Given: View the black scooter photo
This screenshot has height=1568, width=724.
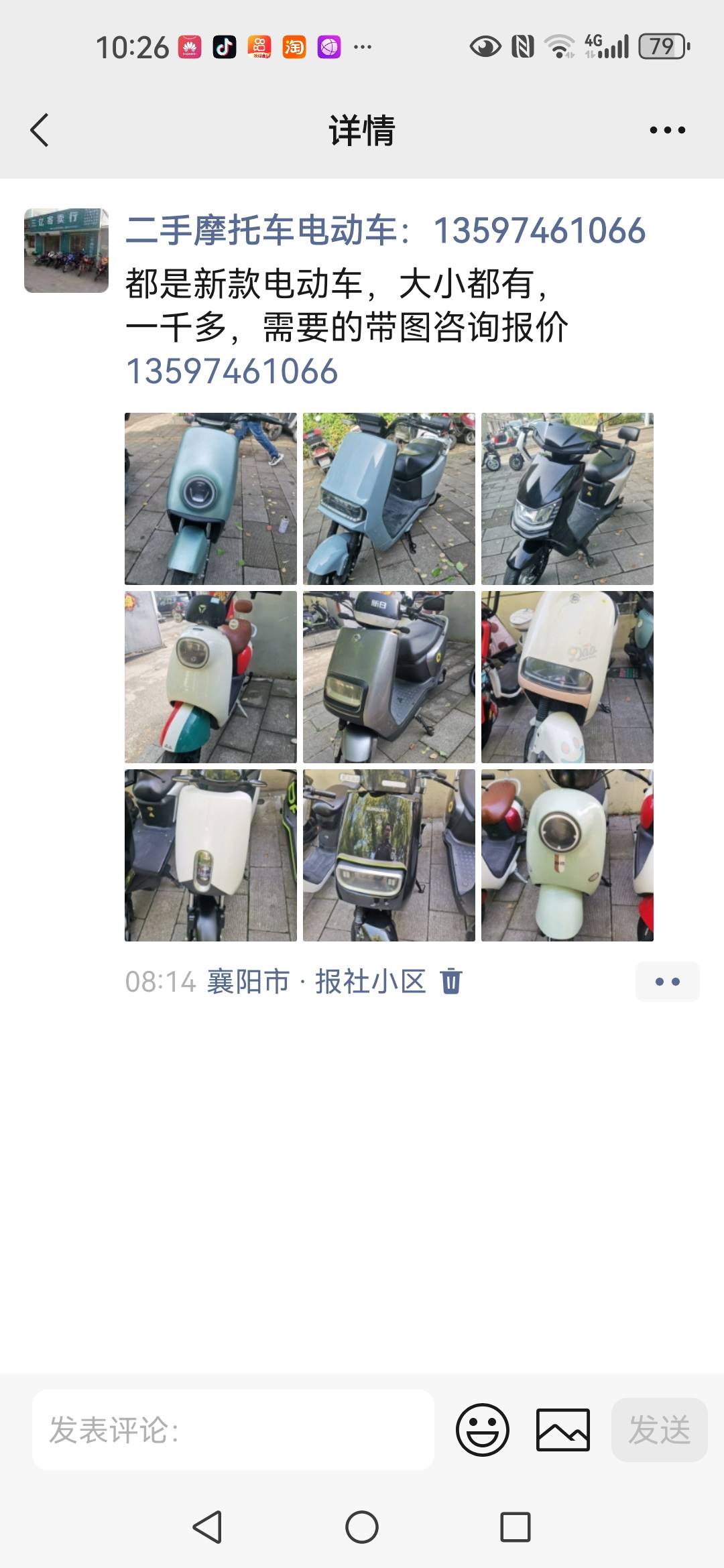Looking at the screenshot, I should (567, 499).
